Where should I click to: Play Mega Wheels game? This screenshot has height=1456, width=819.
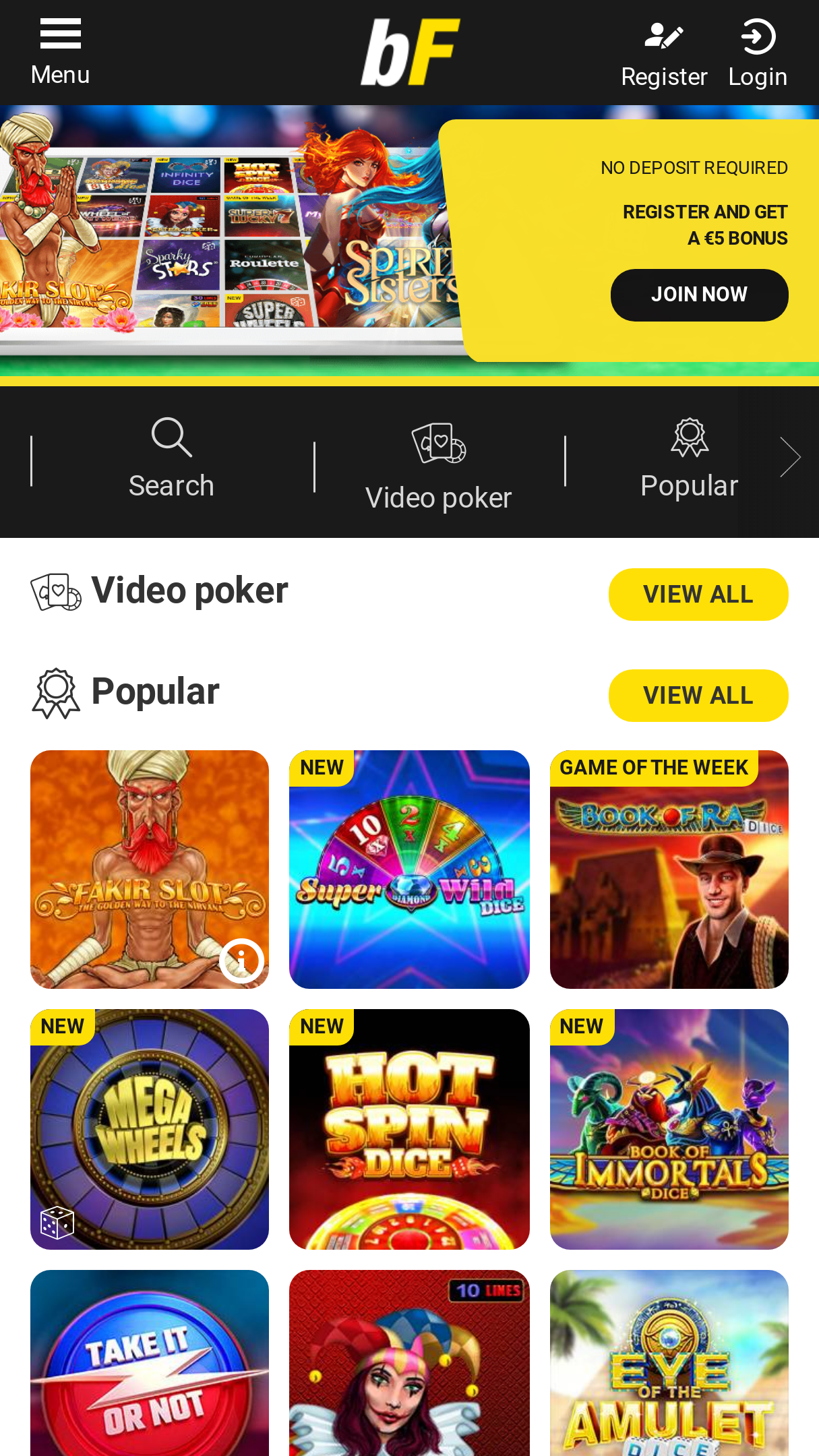coord(150,1129)
